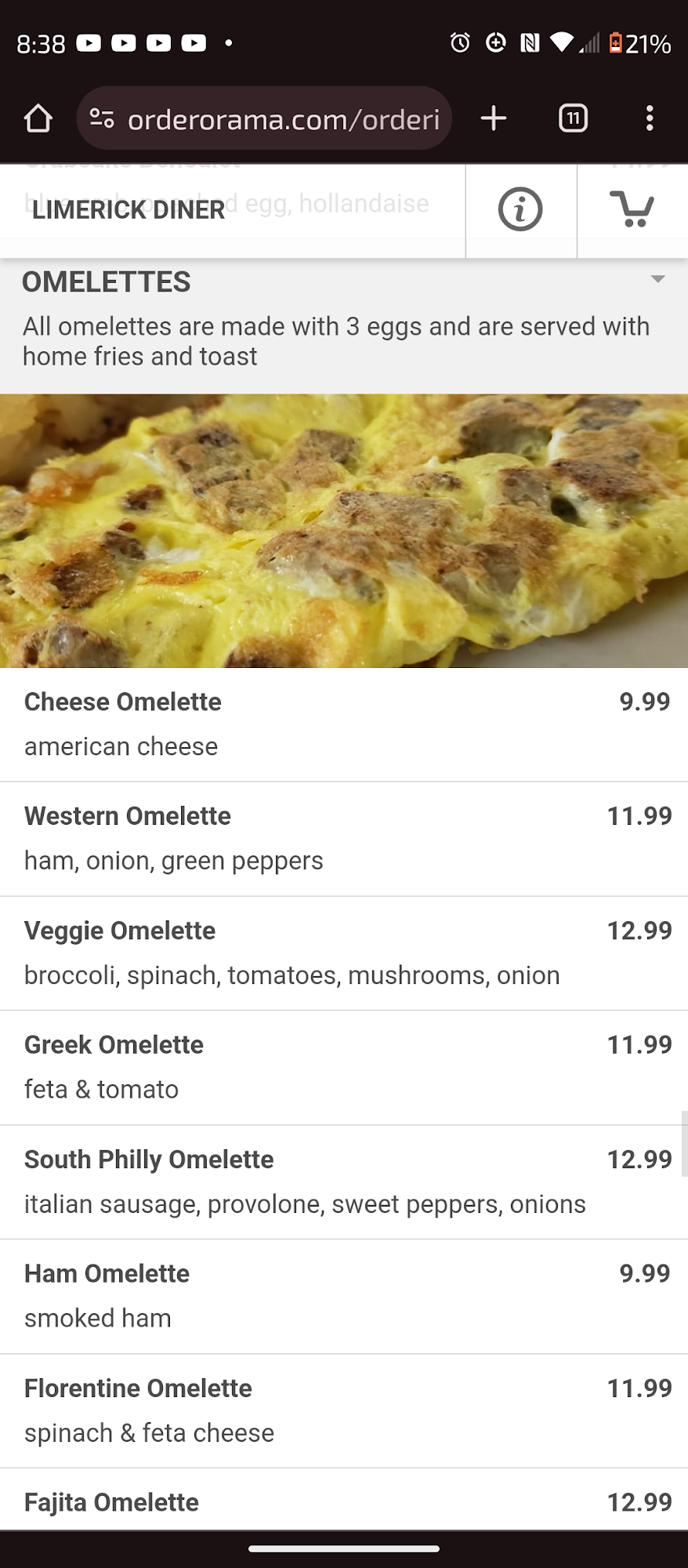Open the browser overflow menu
The height and width of the screenshot is (1568, 688).
[650, 119]
